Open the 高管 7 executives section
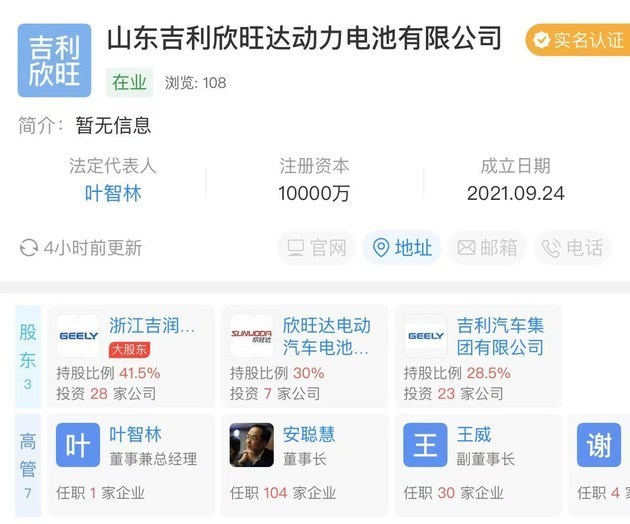The image size is (630, 524). [28, 465]
